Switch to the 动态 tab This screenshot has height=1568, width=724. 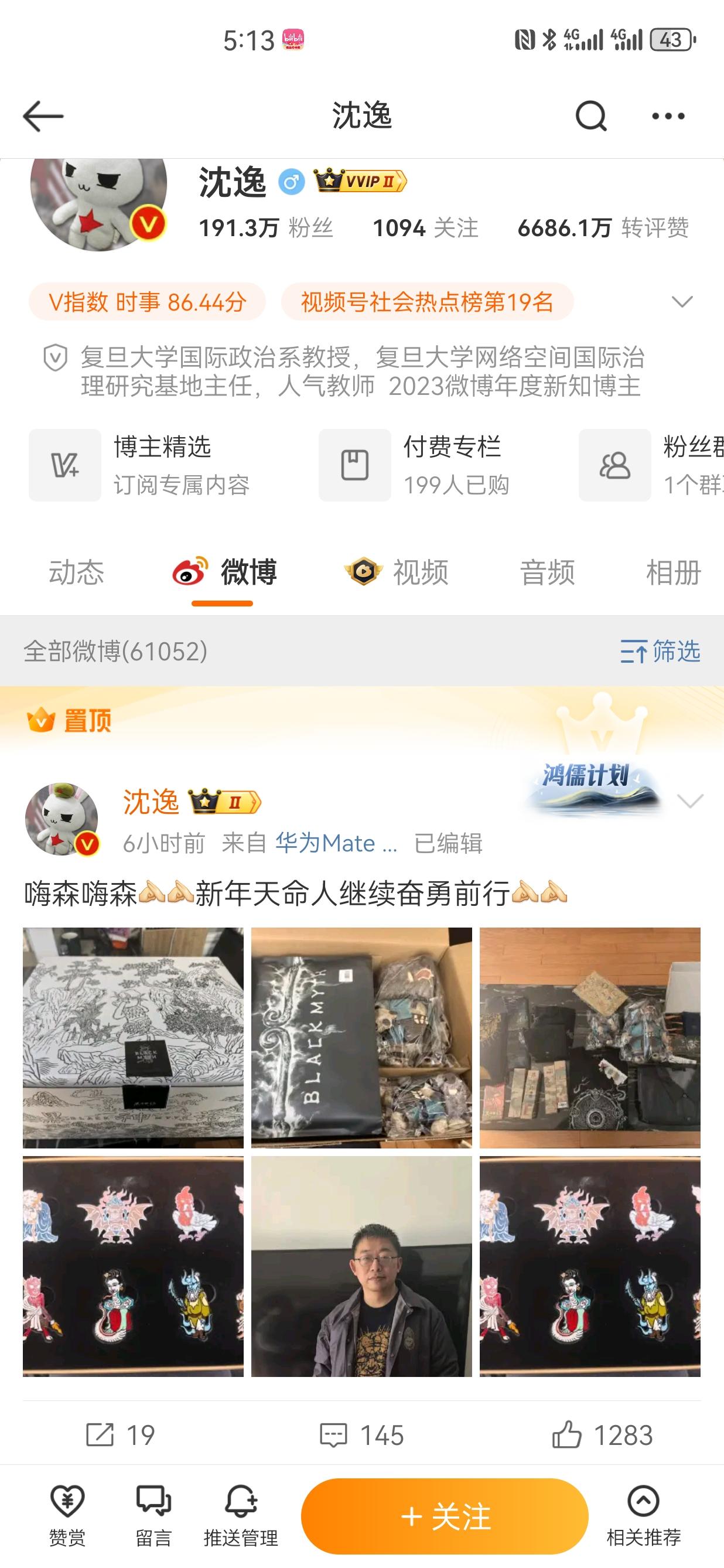click(76, 573)
